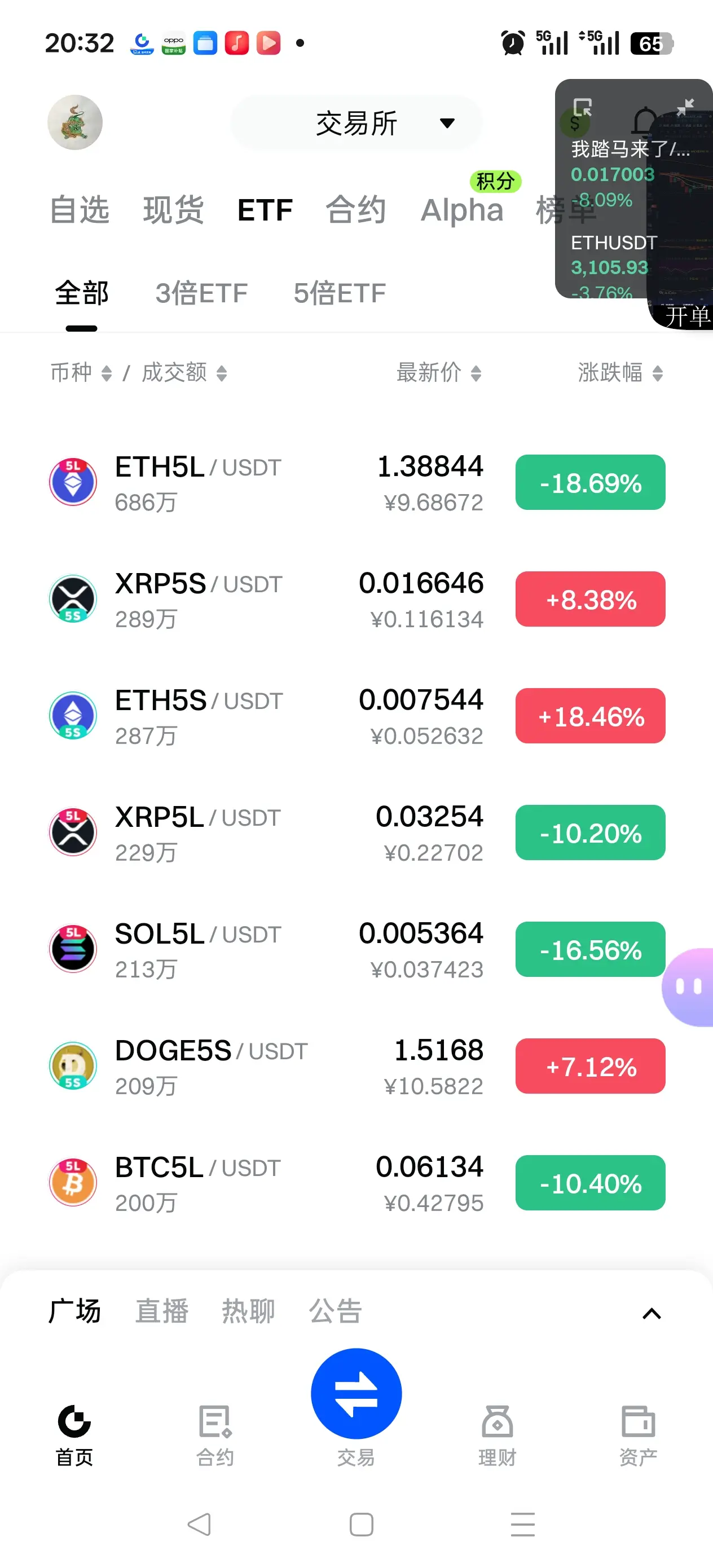Go to the 资产 tab
This screenshot has width=713, height=1568.
(637, 1434)
